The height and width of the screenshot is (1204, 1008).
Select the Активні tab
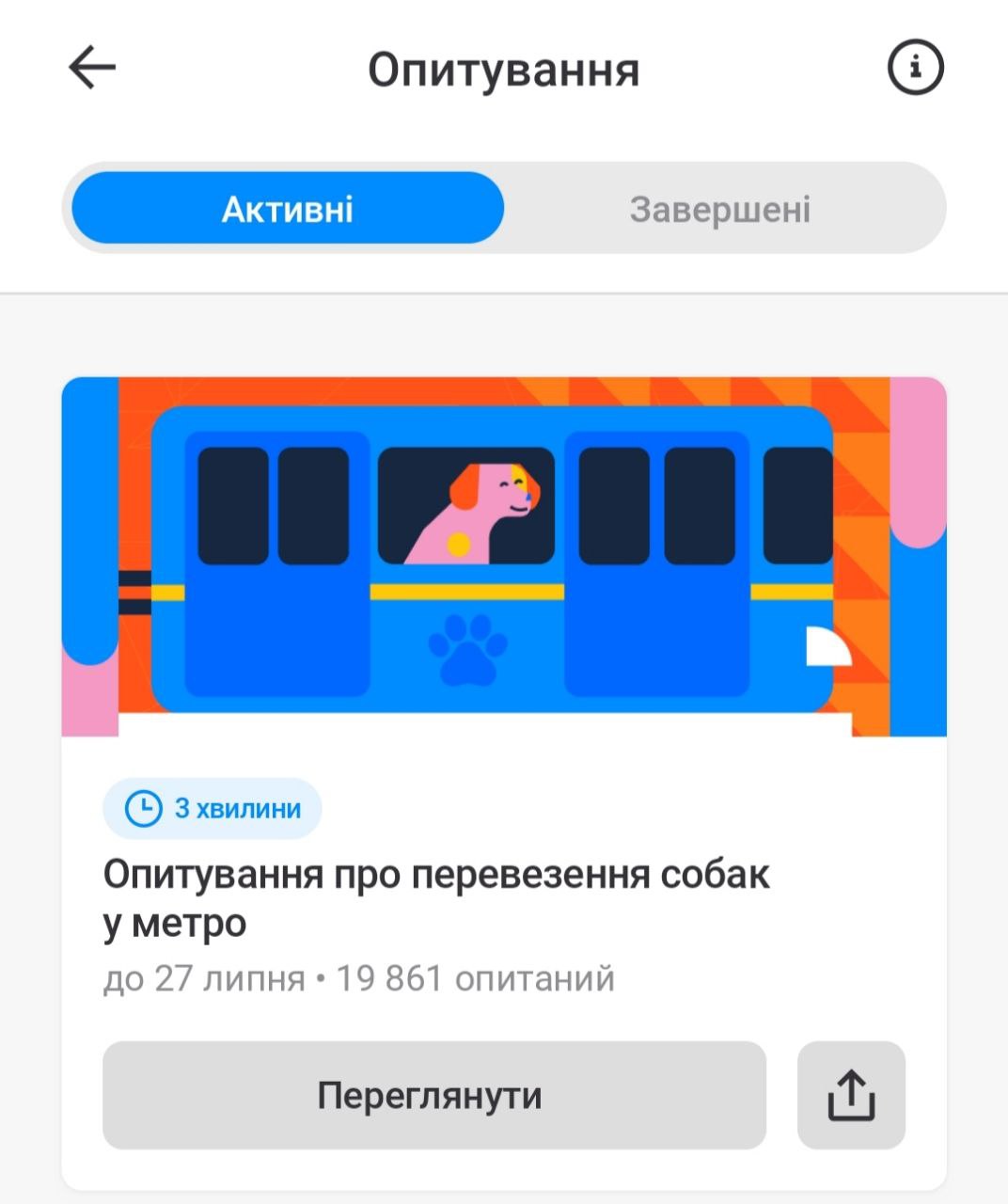pyautogui.click(x=288, y=209)
